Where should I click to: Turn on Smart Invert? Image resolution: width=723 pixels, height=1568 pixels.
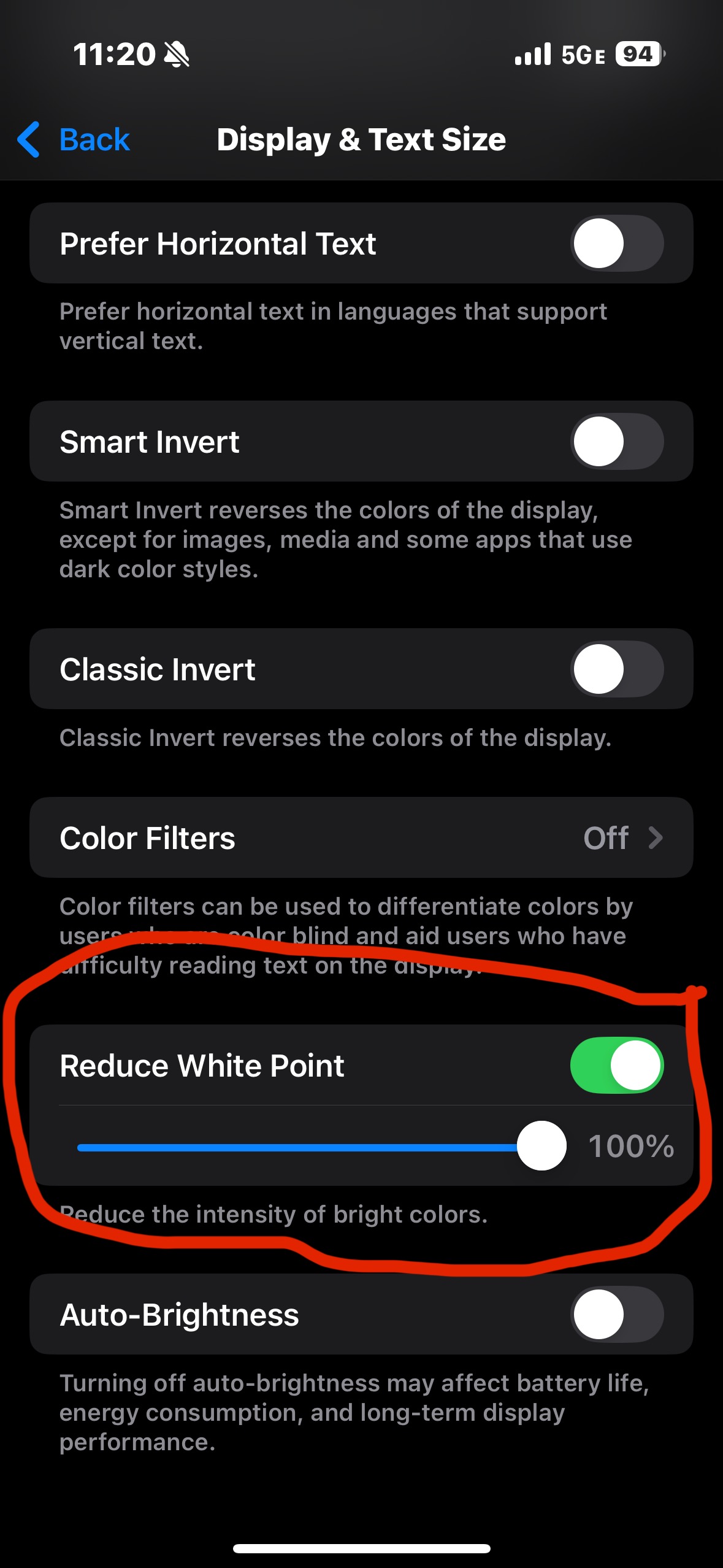coord(617,441)
